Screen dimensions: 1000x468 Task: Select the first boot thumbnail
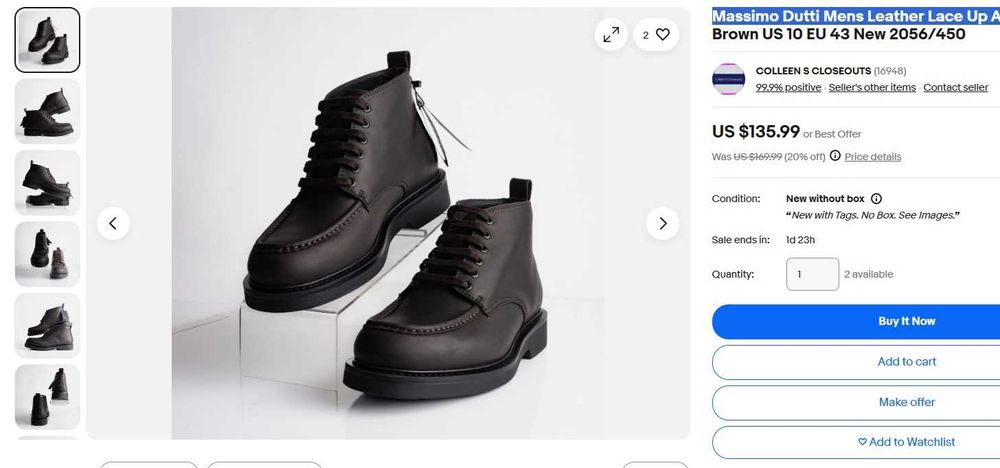click(x=47, y=40)
